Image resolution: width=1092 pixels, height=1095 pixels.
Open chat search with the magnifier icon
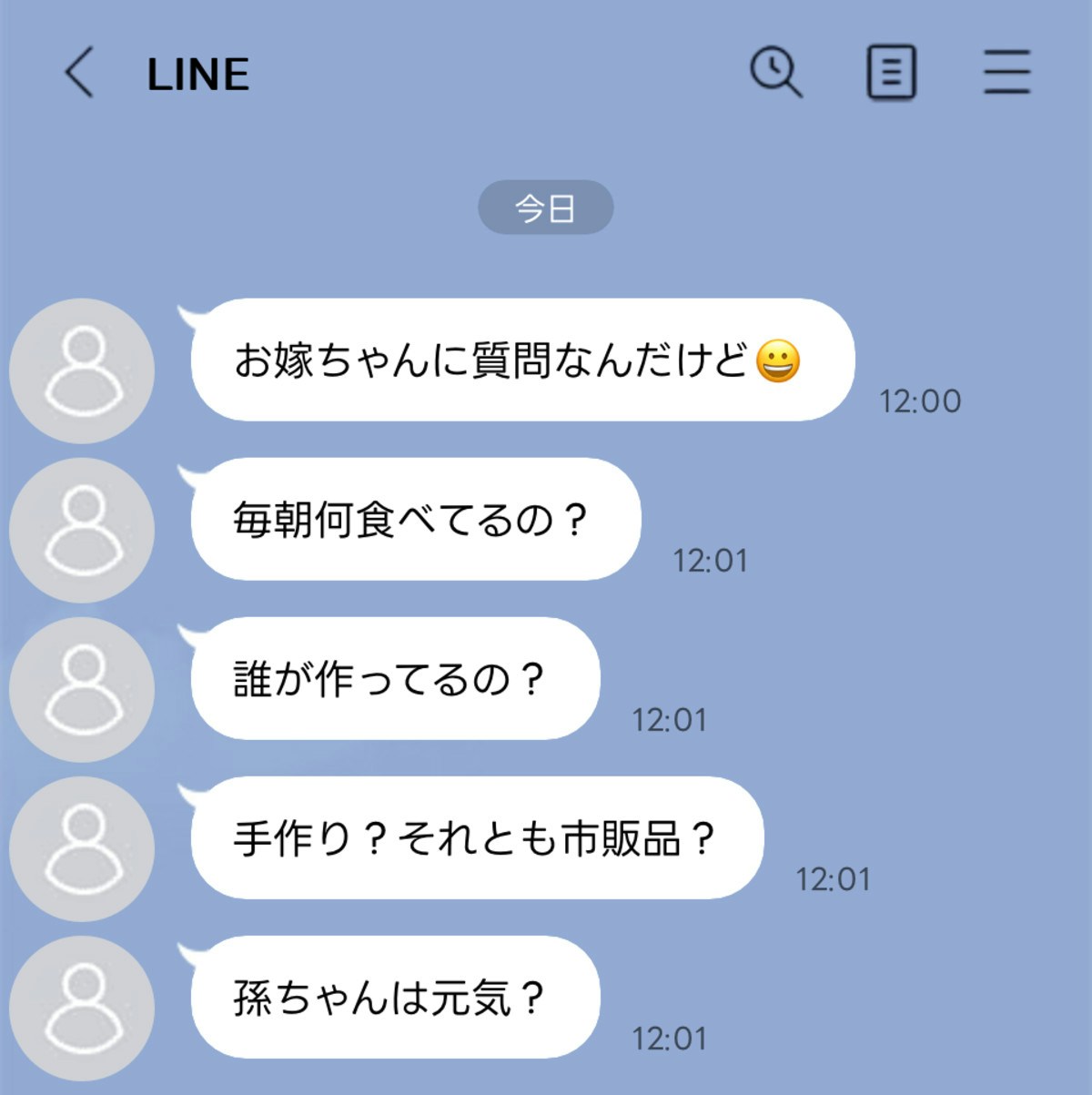pos(775,72)
